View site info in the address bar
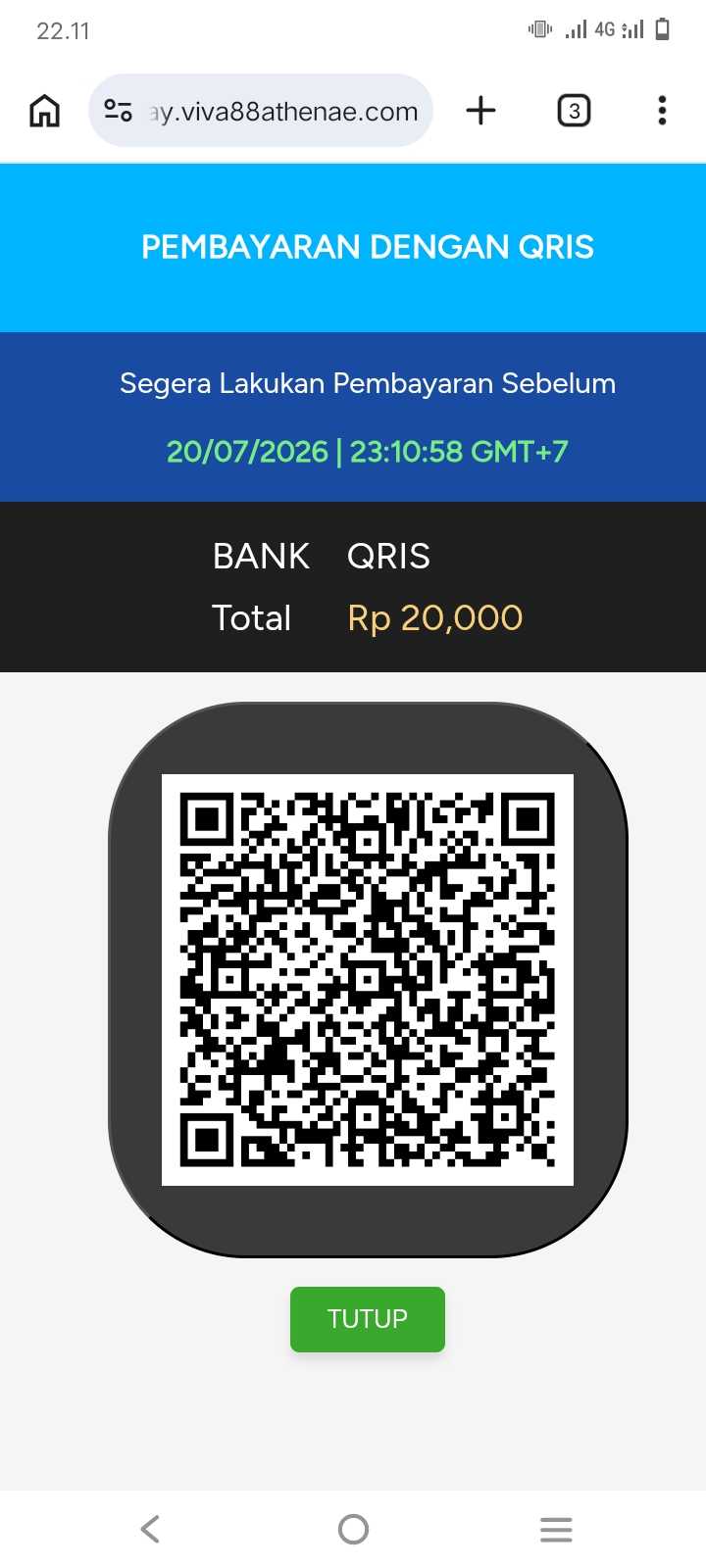This screenshot has height=1568, width=706. pos(118,111)
